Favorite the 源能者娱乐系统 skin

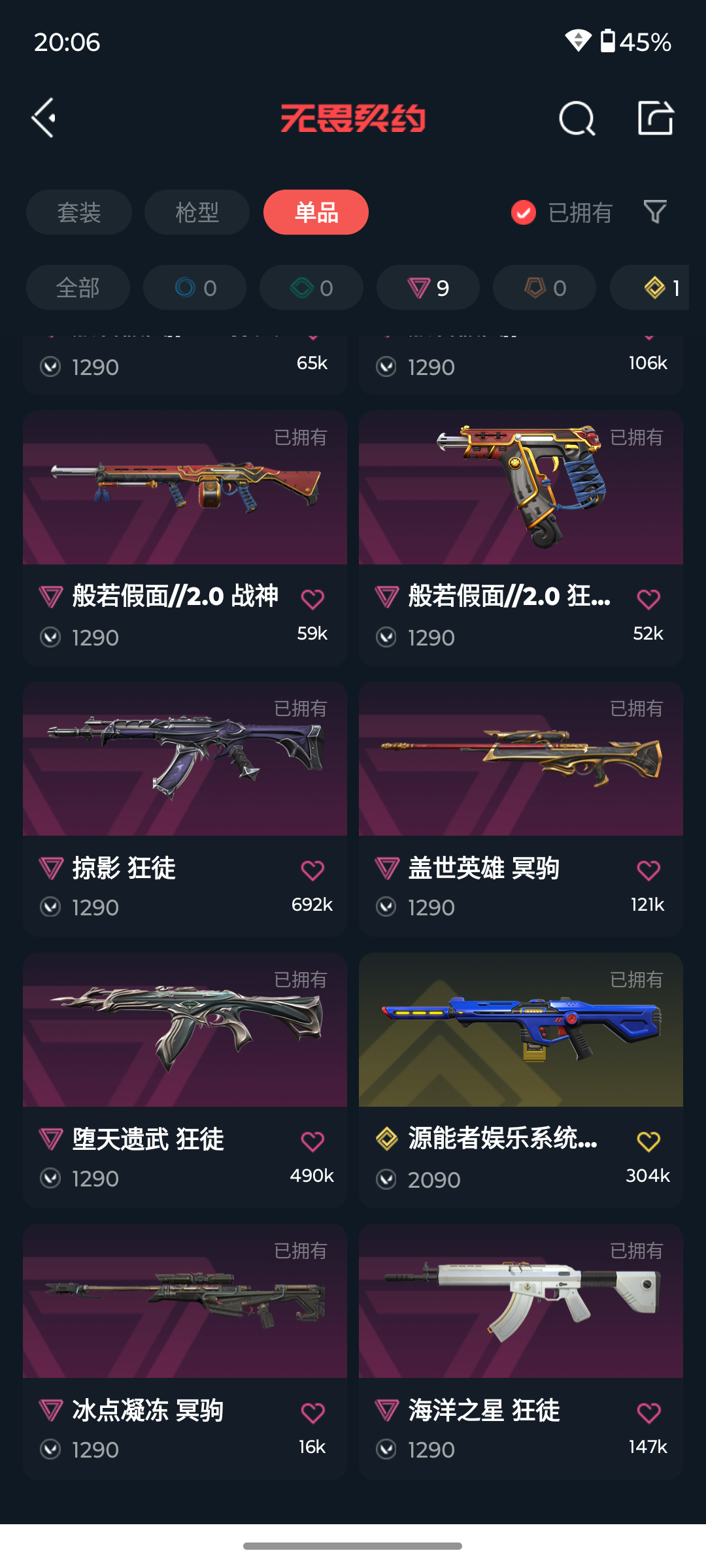click(x=648, y=1141)
